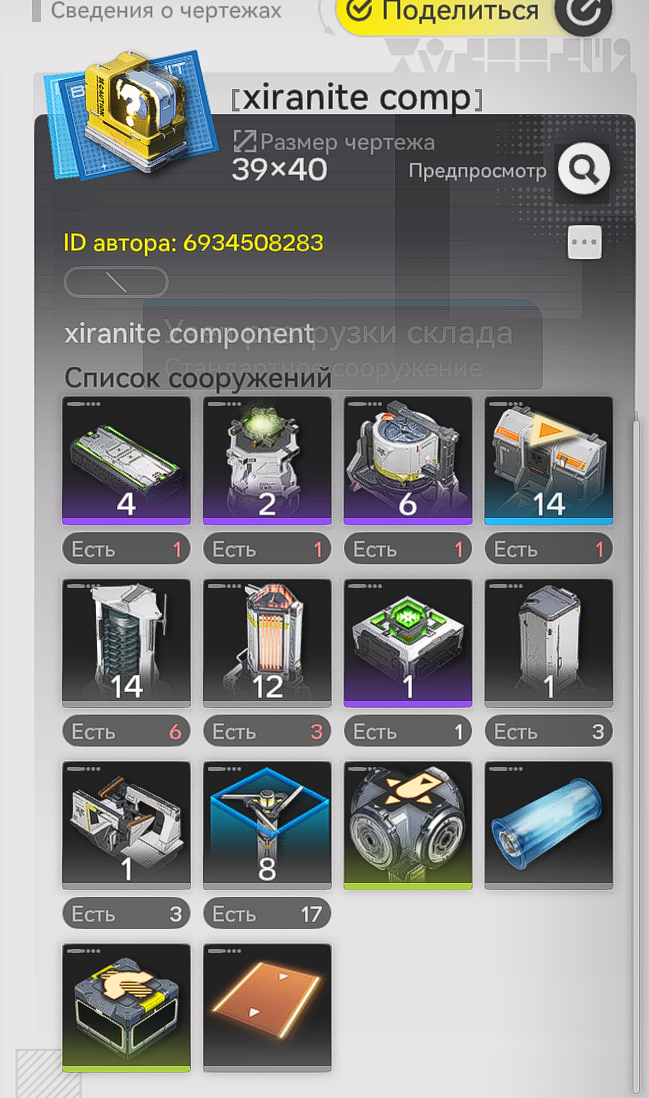
Task: Select the round machine tile with count 6
Action: (408, 460)
